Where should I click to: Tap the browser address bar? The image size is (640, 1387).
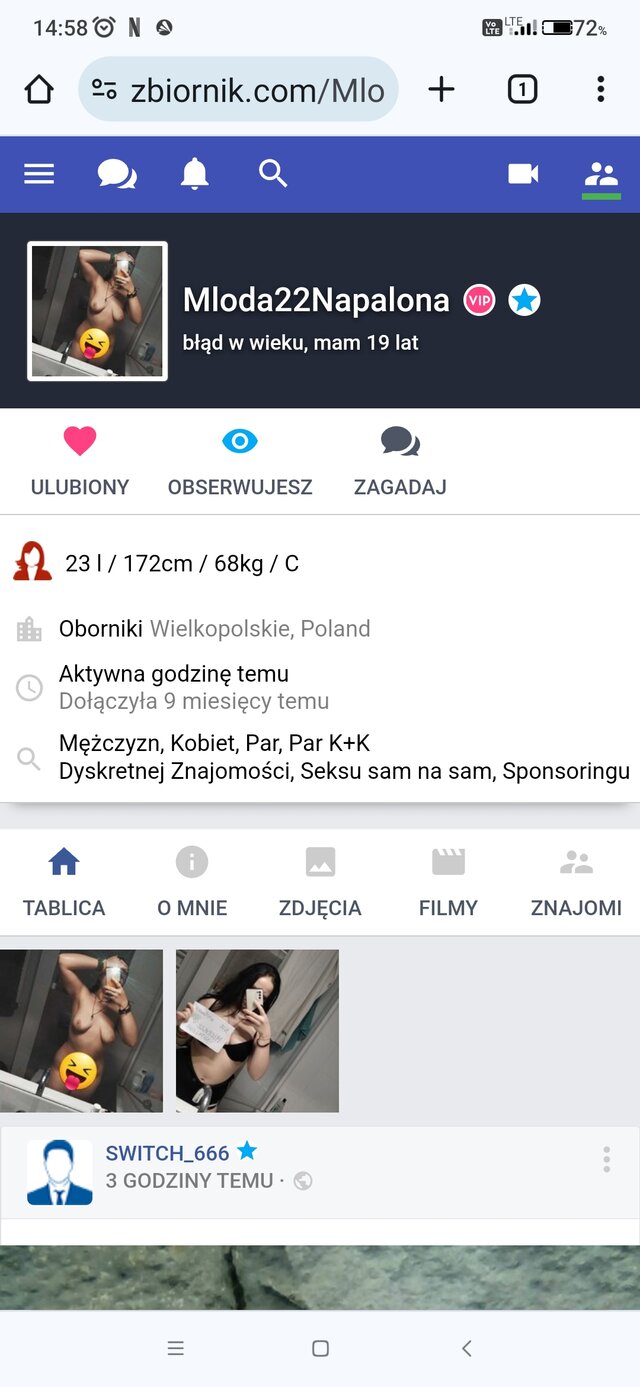[x=238, y=90]
